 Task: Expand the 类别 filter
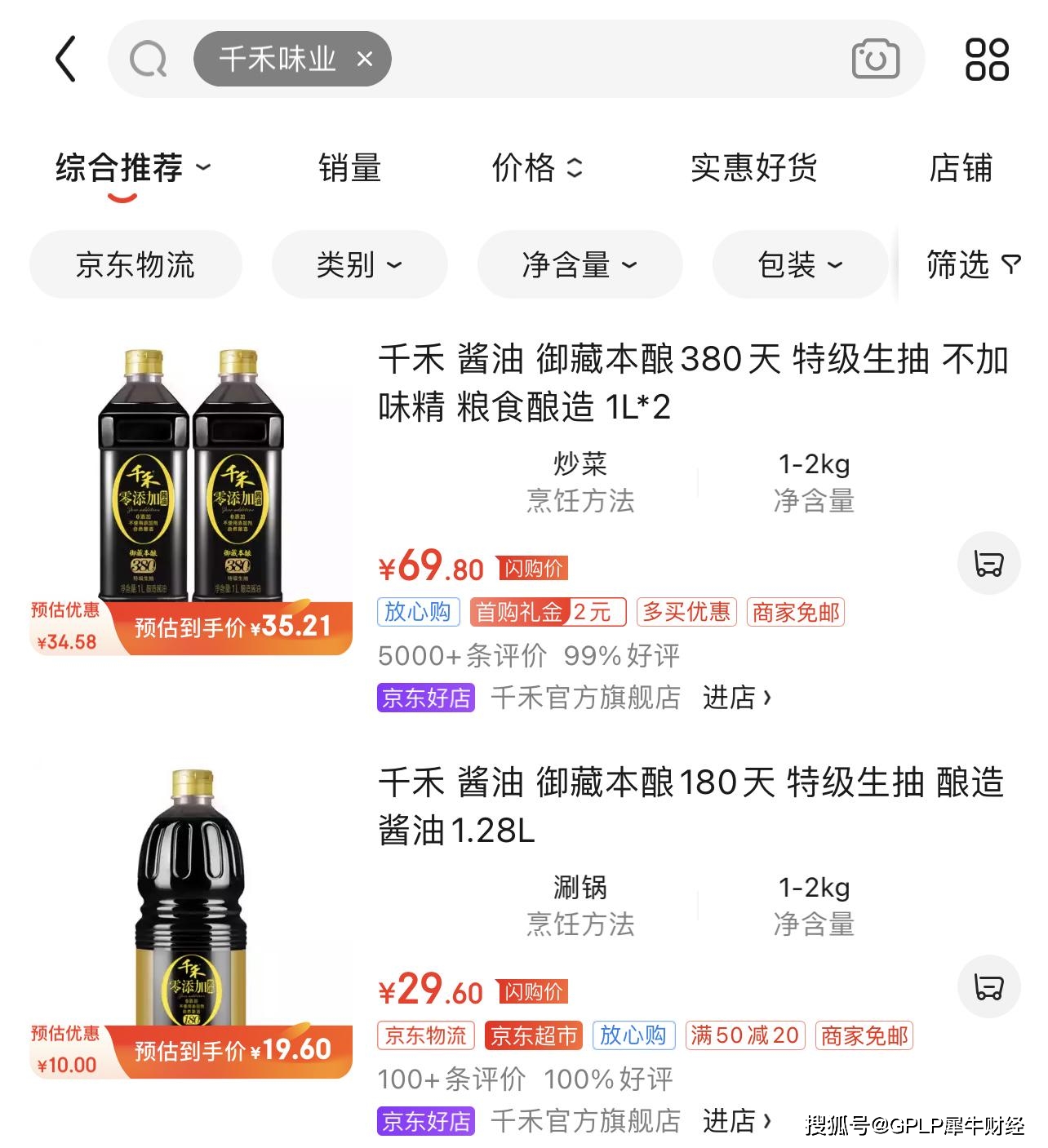point(359,264)
